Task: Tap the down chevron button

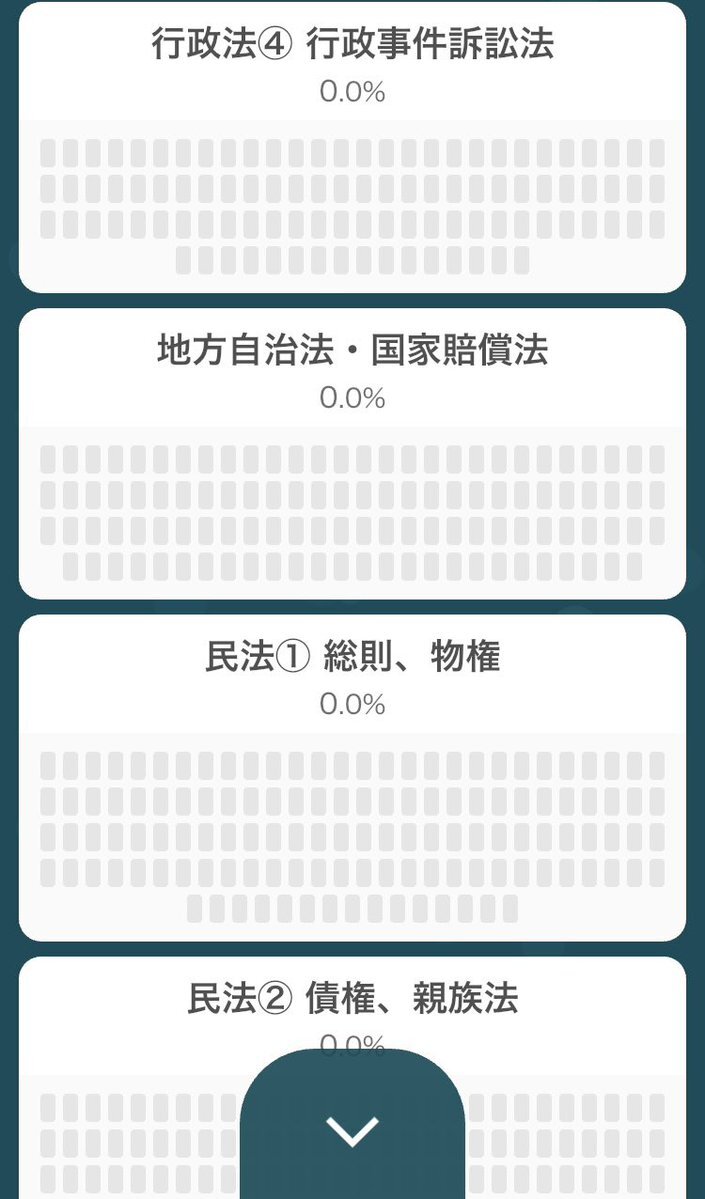Action: point(352,1131)
